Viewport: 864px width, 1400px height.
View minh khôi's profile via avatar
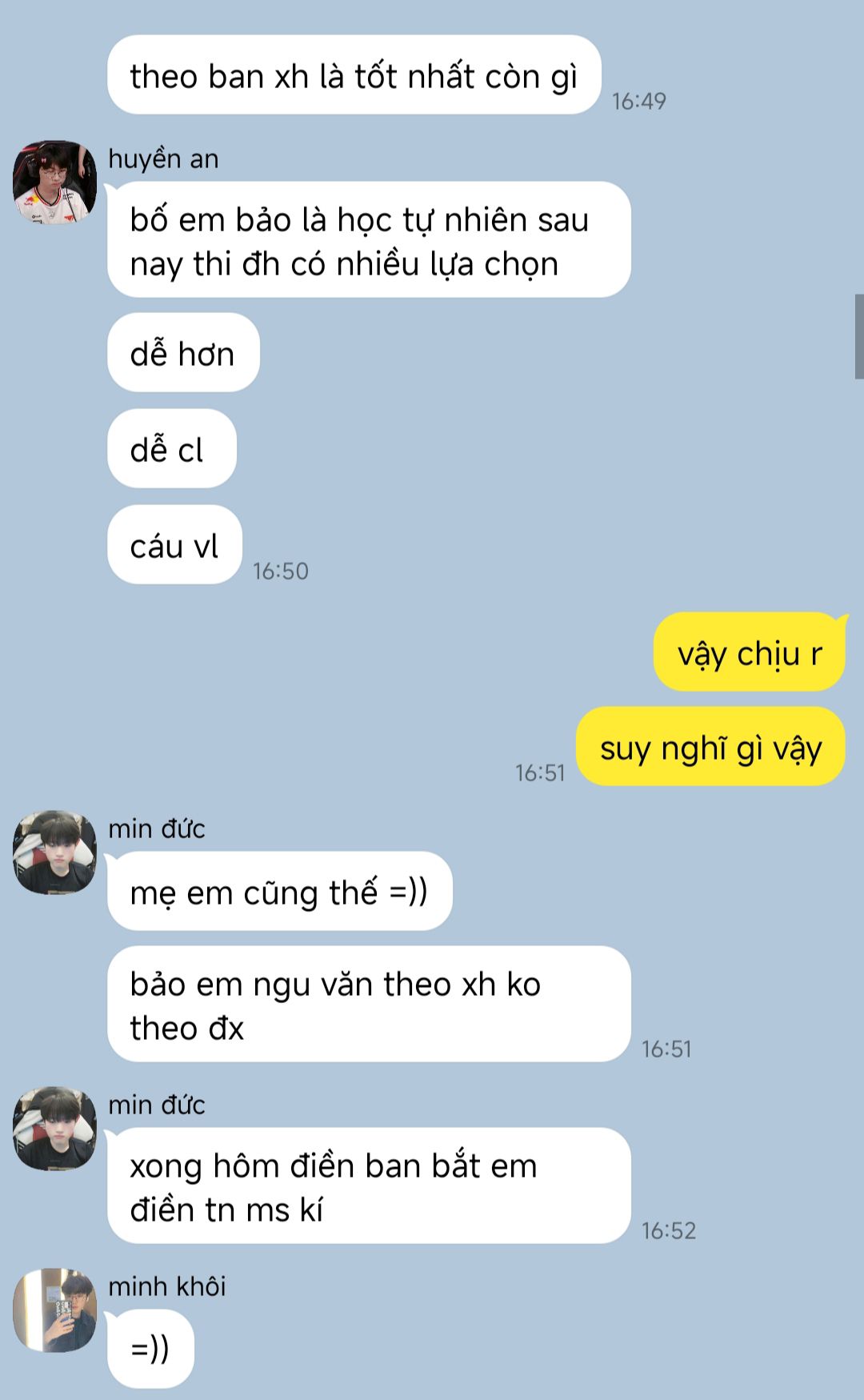pos(54,1310)
